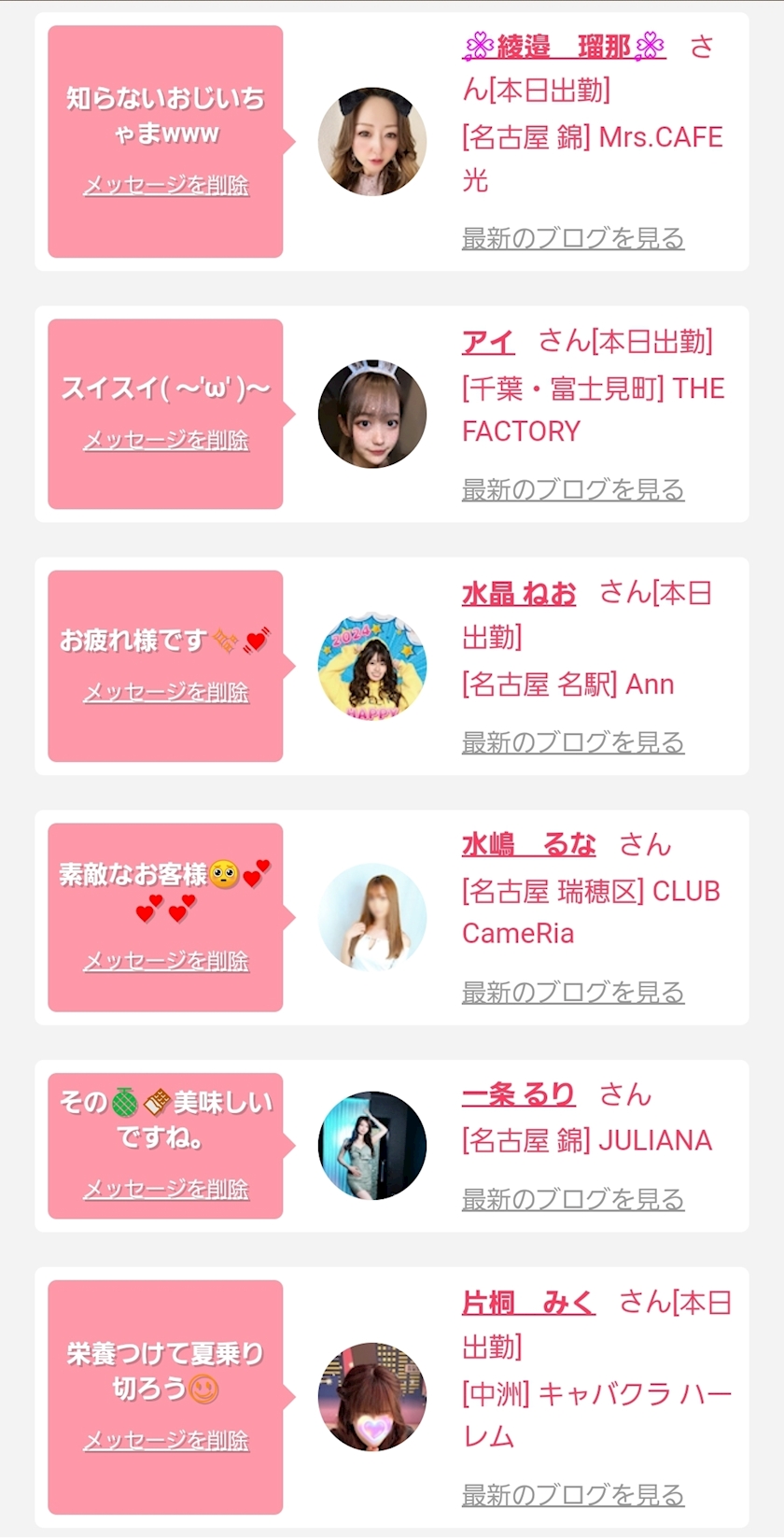Screen dimensions: 784x1538
Task: View latest blog of 綾邉 瑠那
Action: 573,239
